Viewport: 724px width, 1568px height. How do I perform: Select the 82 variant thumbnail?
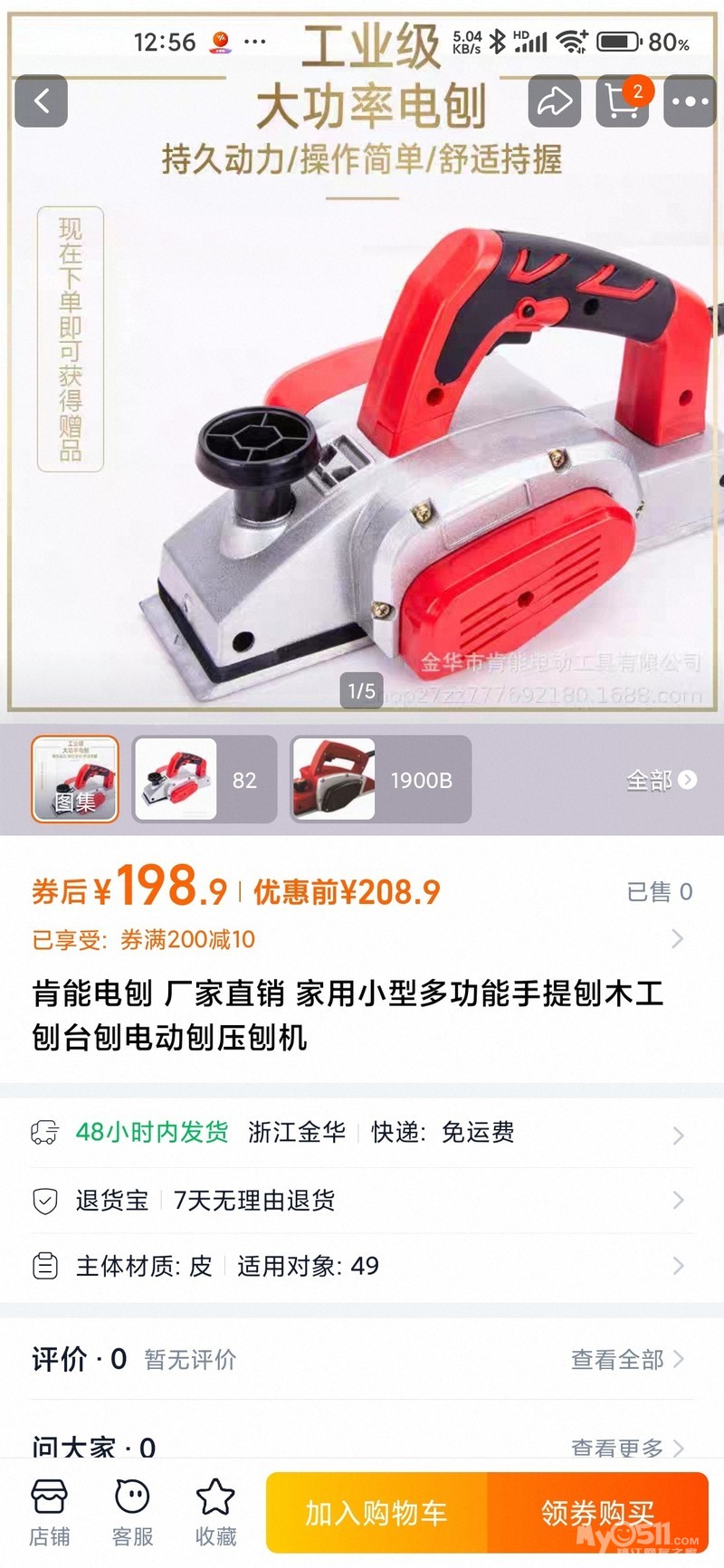click(x=205, y=779)
